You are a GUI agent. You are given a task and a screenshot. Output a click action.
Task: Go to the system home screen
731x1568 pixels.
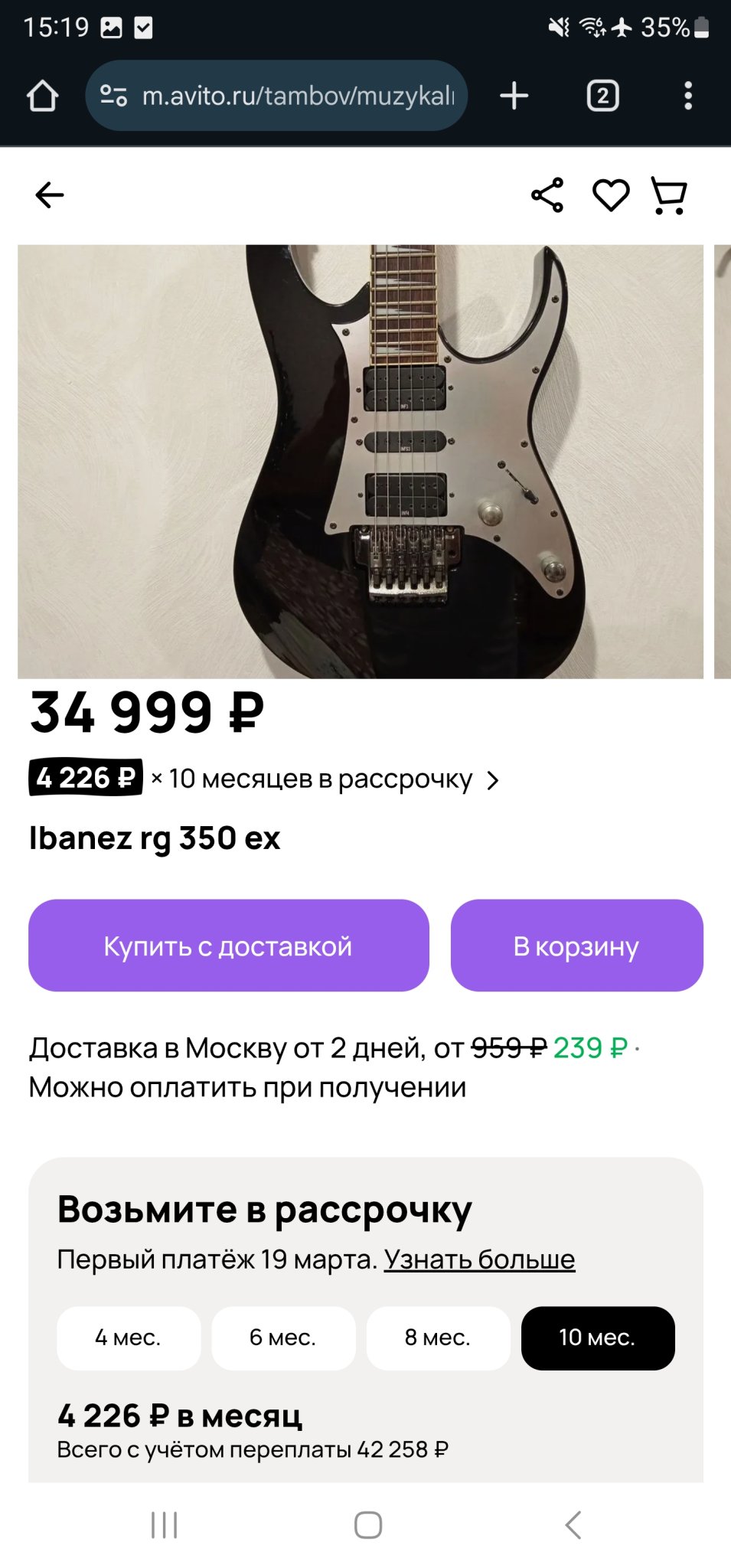tap(368, 1524)
